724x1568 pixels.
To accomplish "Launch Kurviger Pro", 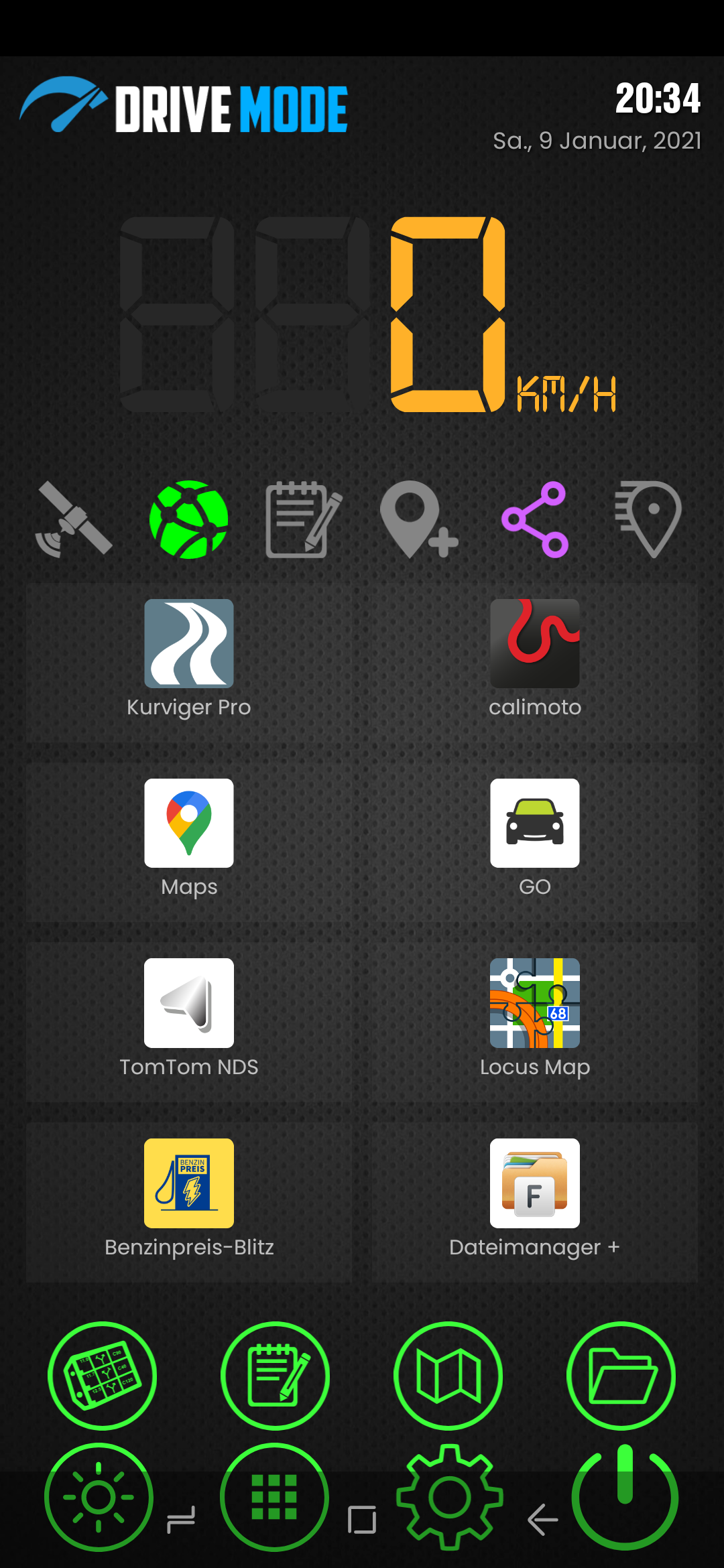I will pyautogui.click(x=189, y=645).
